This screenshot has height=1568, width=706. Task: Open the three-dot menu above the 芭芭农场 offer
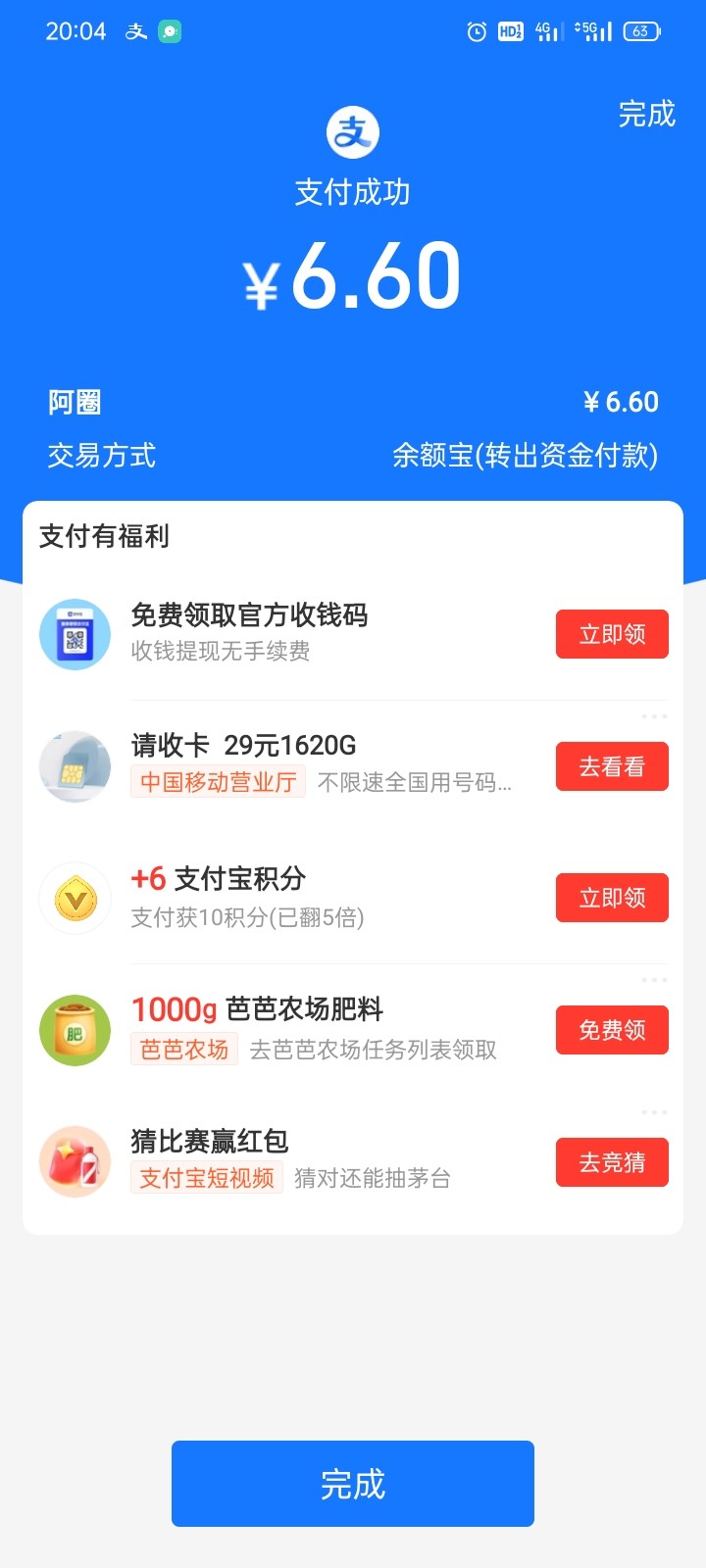click(654, 980)
